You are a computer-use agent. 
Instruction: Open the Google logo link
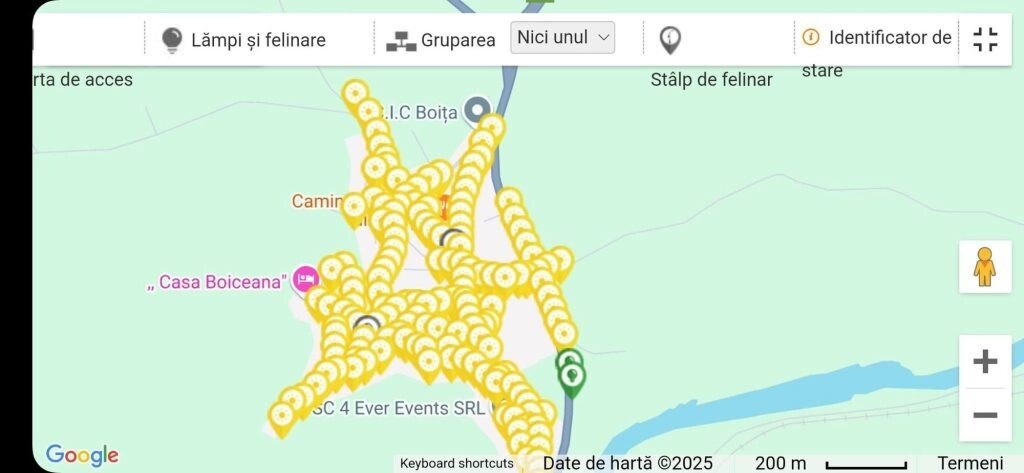pyautogui.click(x=82, y=456)
